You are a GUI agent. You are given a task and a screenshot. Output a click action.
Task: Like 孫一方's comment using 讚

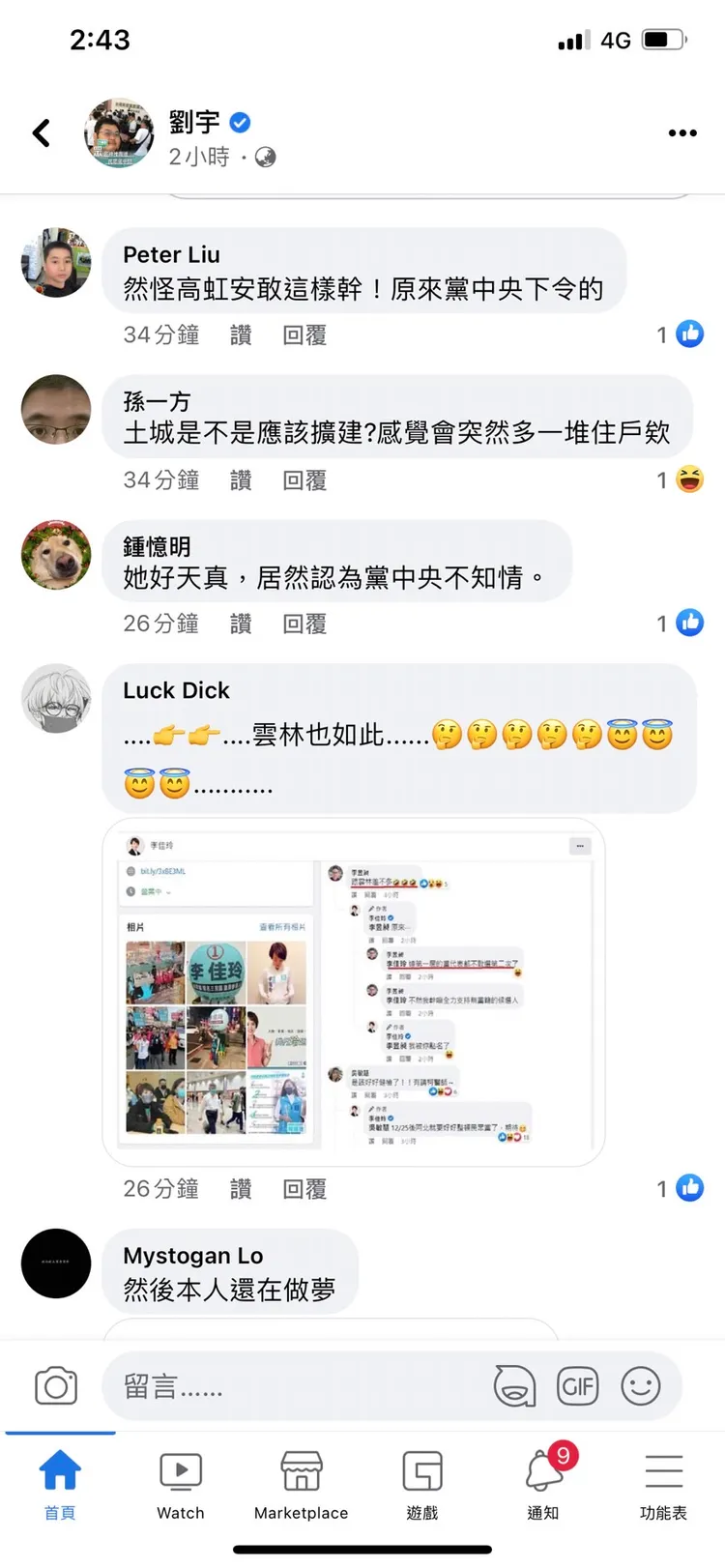click(x=241, y=479)
